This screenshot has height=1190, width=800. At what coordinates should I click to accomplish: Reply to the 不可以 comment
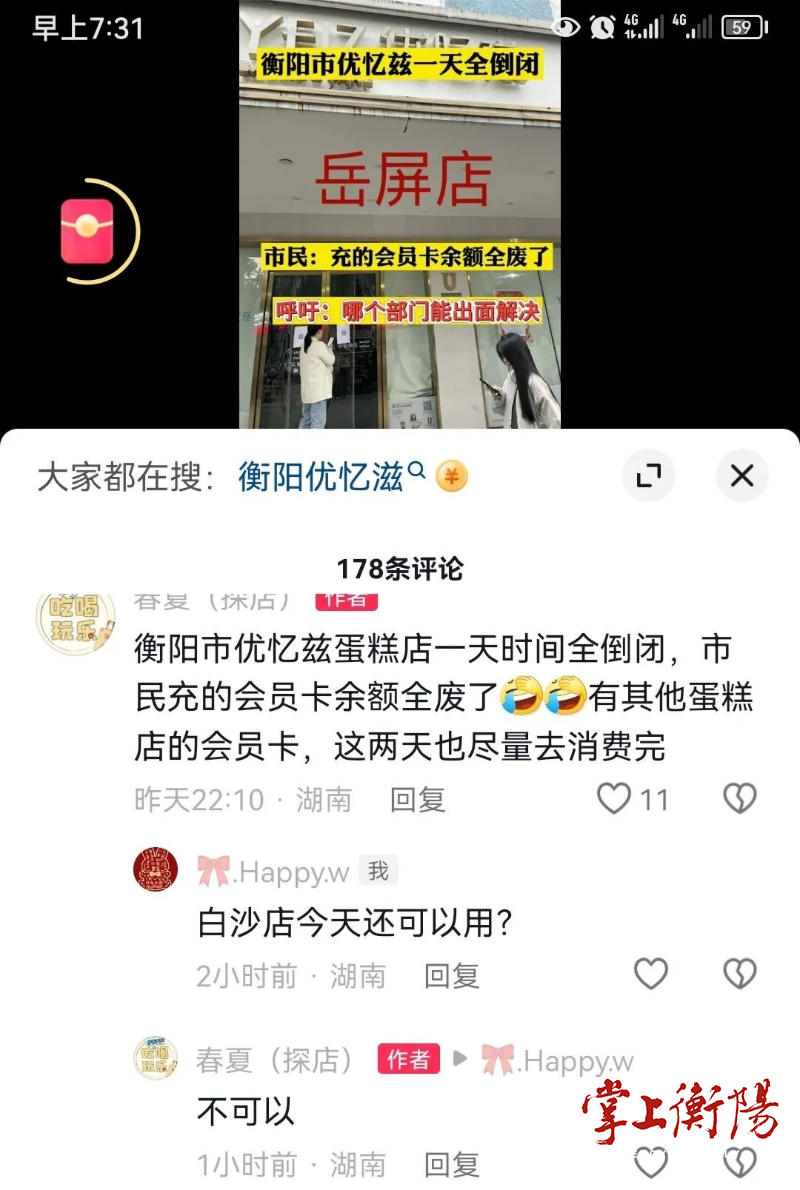(x=451, y=1164)
